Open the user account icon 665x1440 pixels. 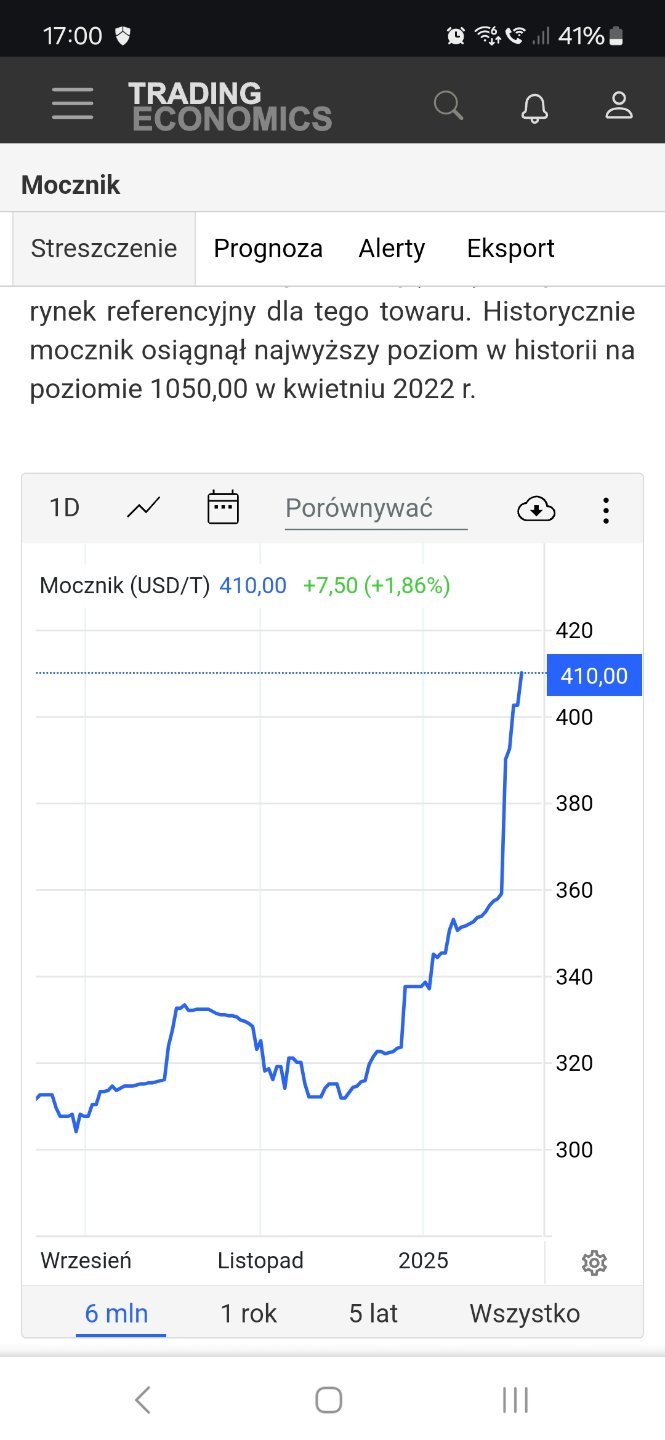pyautogui.click(x=619, y=105)
